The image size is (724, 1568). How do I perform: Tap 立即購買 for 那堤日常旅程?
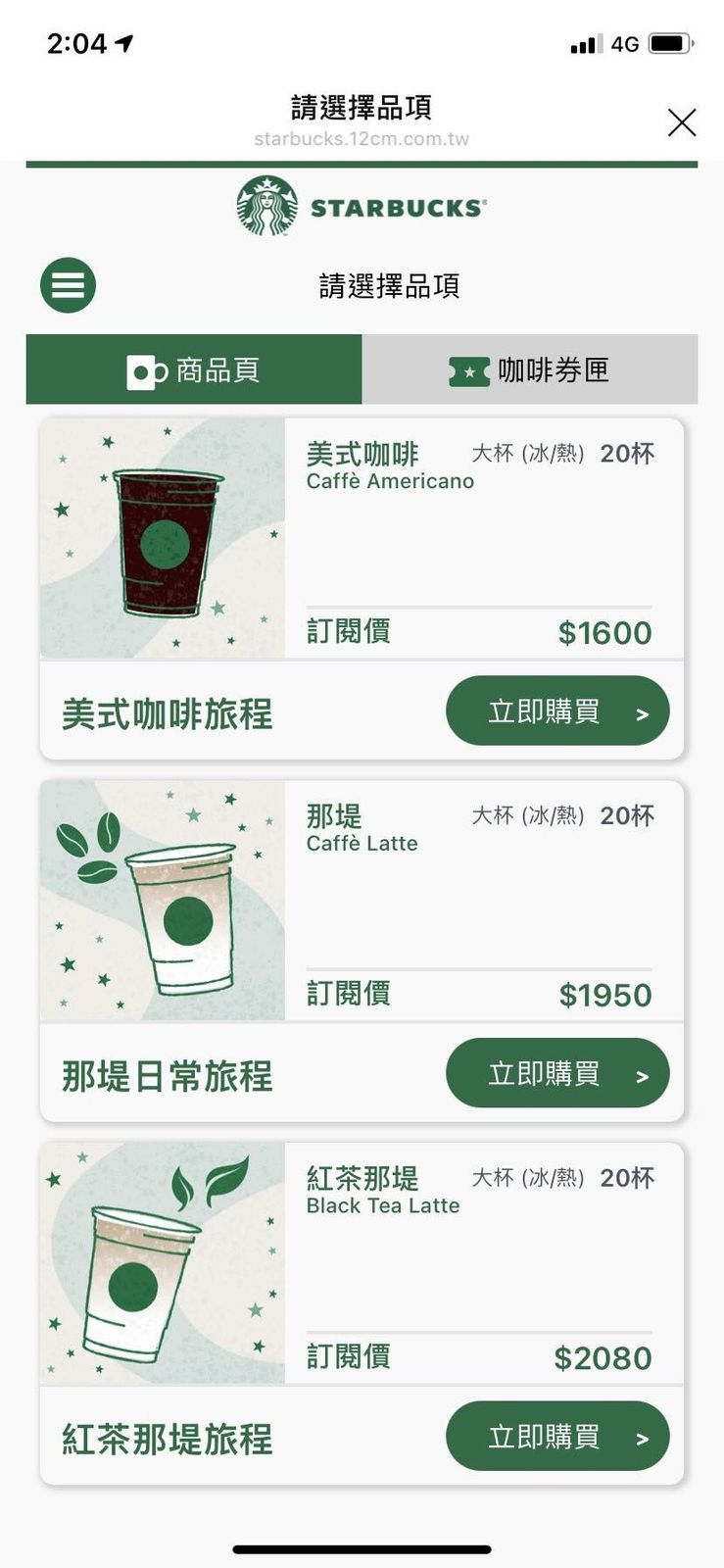pos(556,1073)
